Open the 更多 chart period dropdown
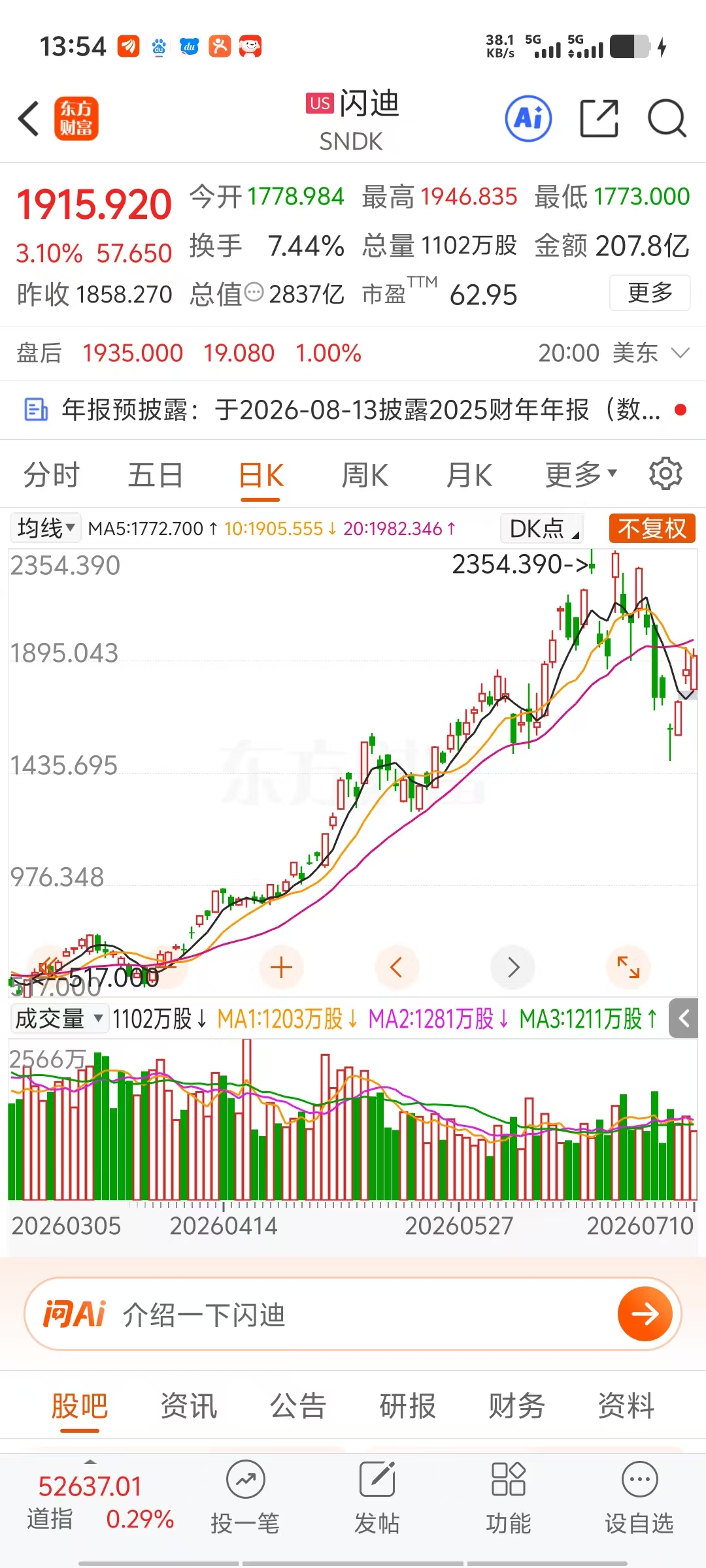This screenshot has height=1568, width=706. (x=581, y=475)
